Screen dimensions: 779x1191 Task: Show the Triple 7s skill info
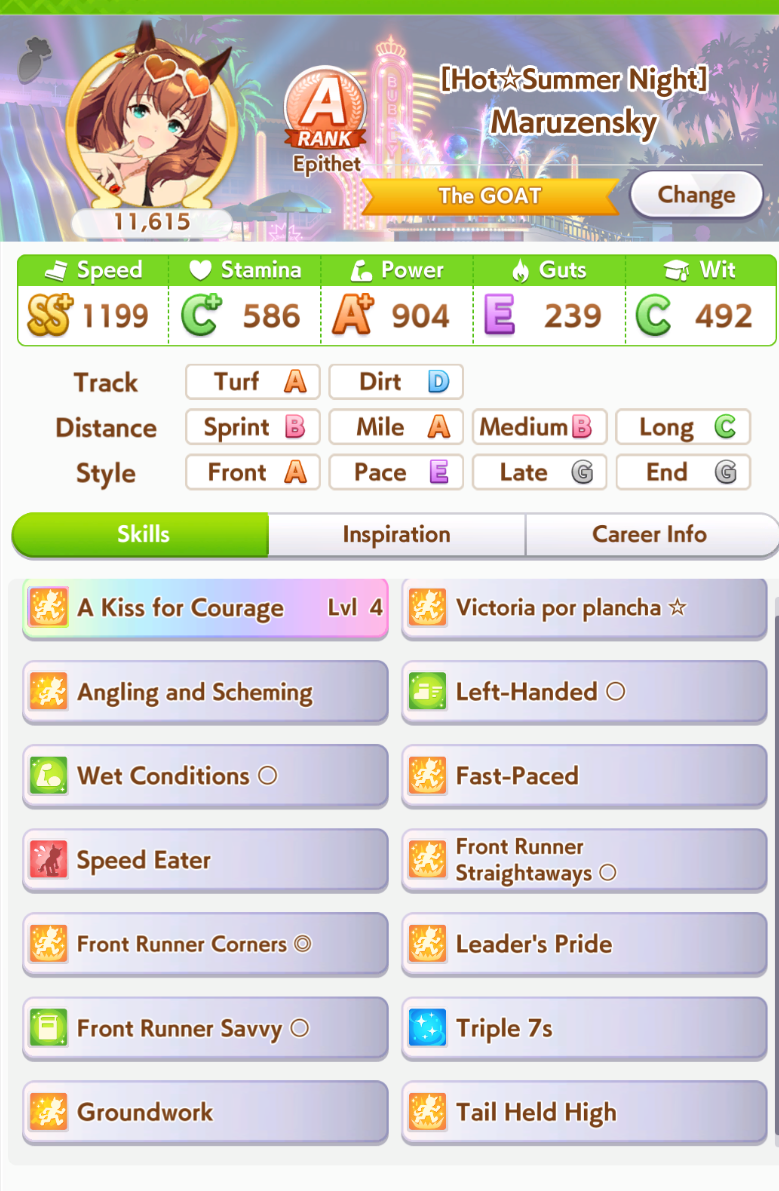pyautogui.click(x=584, y=1028)
